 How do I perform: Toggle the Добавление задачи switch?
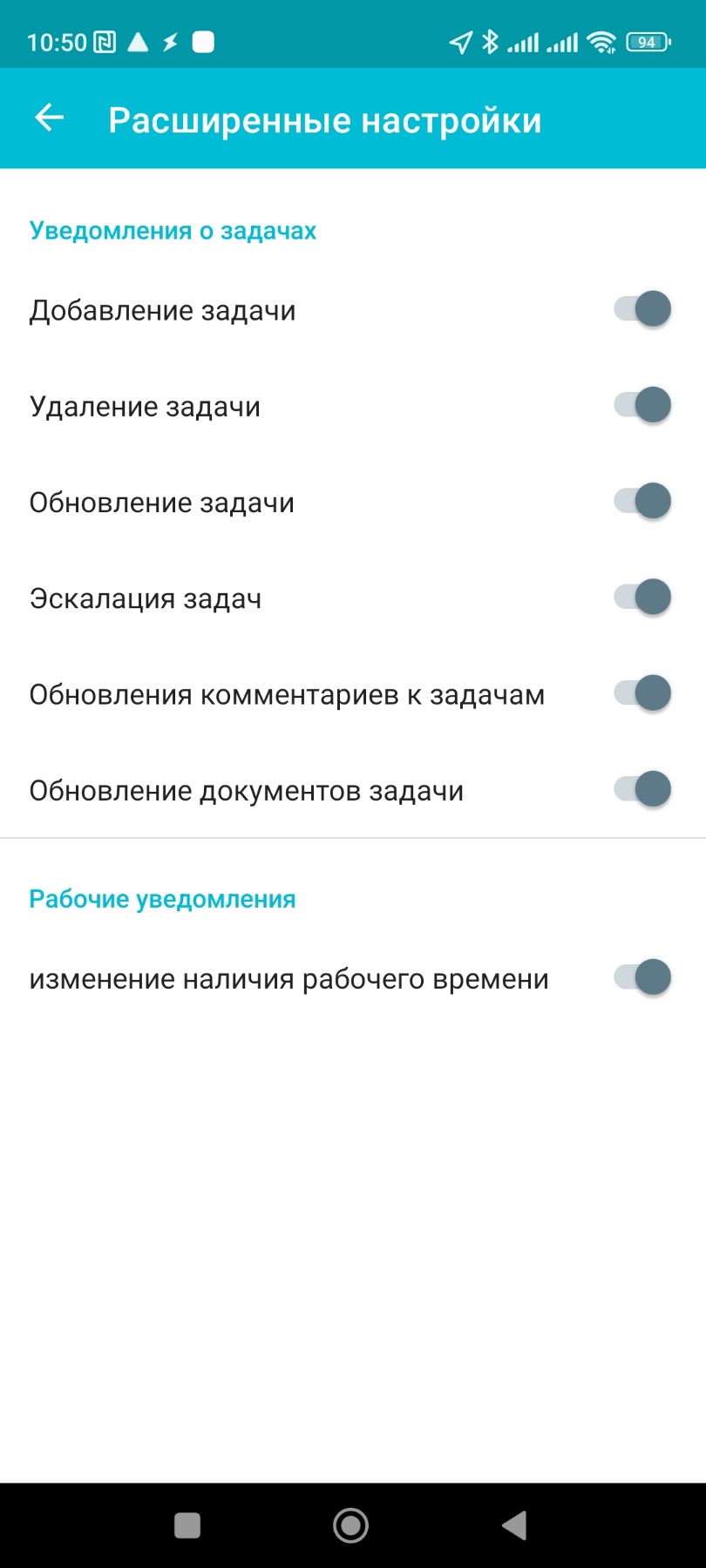[642, 309]
